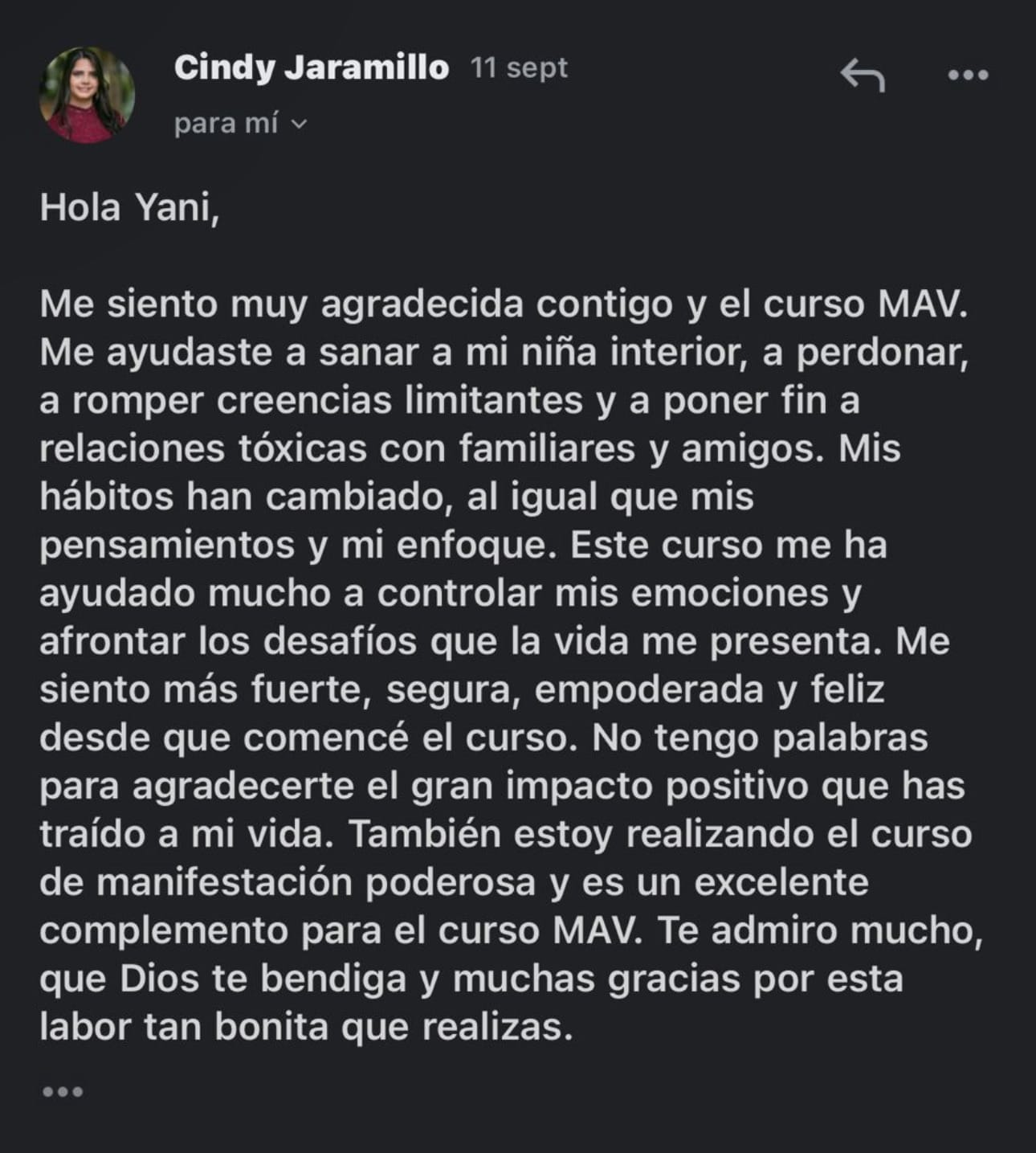Reply to Cindy Jaramillo's email

[863, 76]
